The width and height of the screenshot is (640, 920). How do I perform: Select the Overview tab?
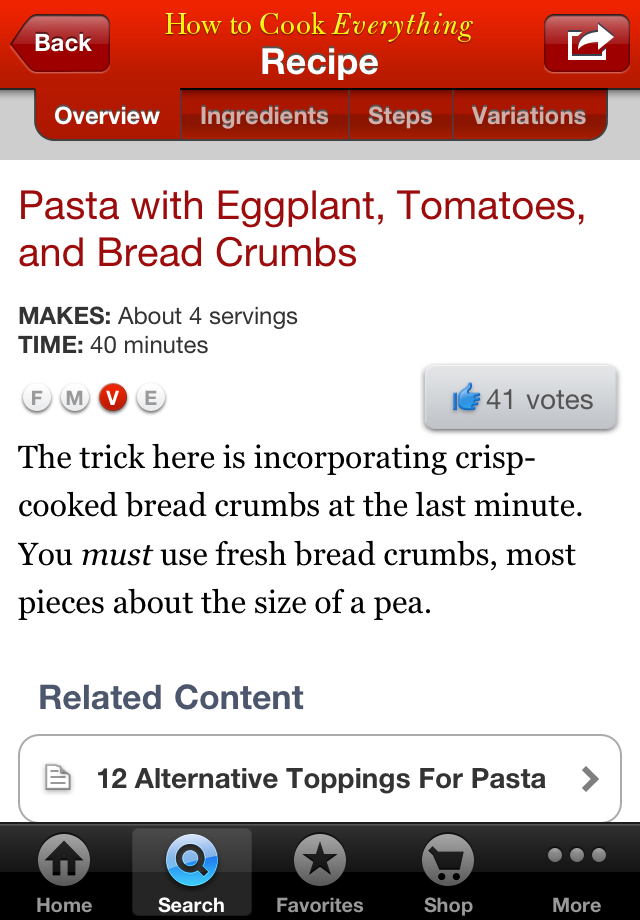107,116
